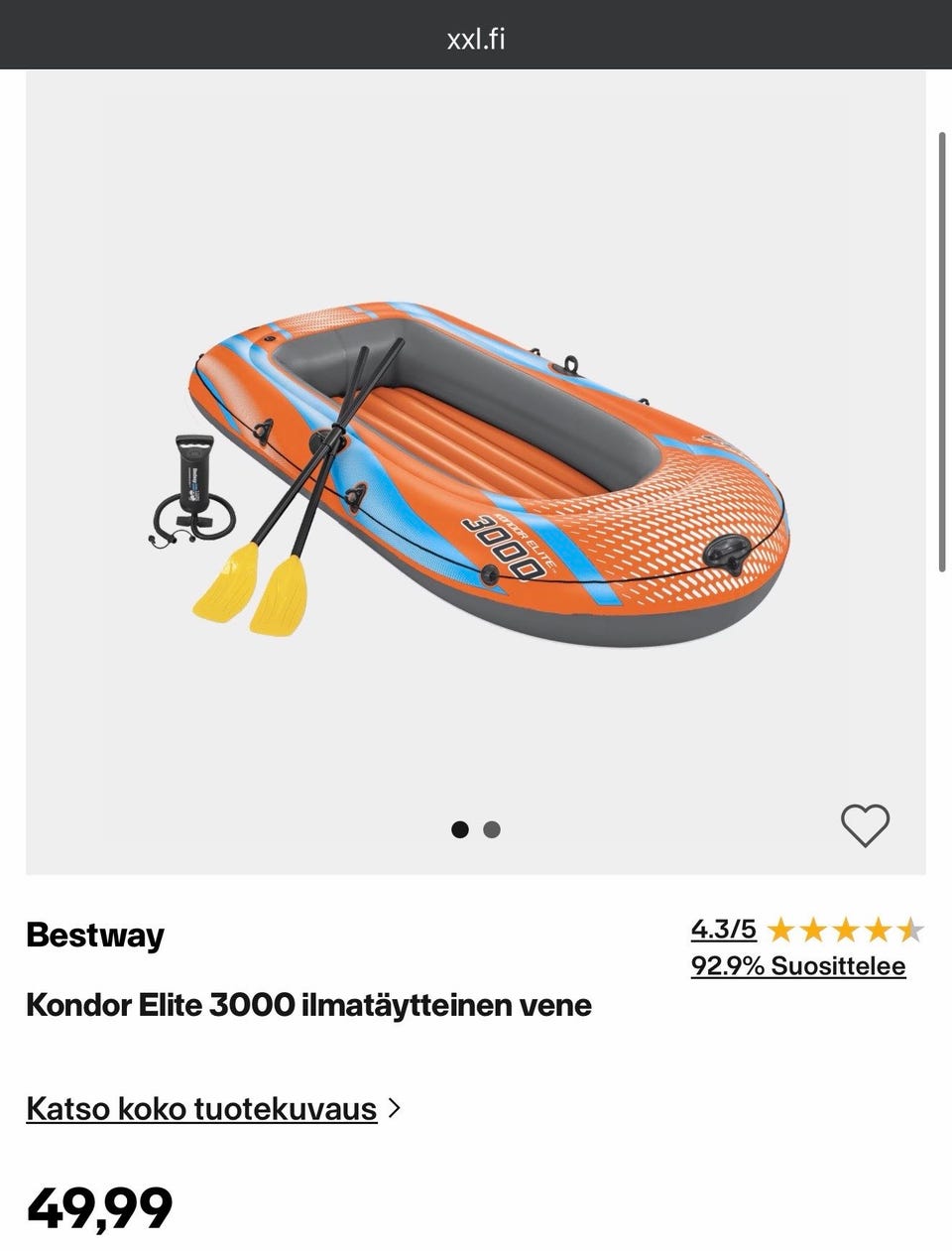The width and height of the screenshot is (952, 1251).
Task: Open the Katso koko tuotekuvaus link
Action: (x=202, y=1108)
